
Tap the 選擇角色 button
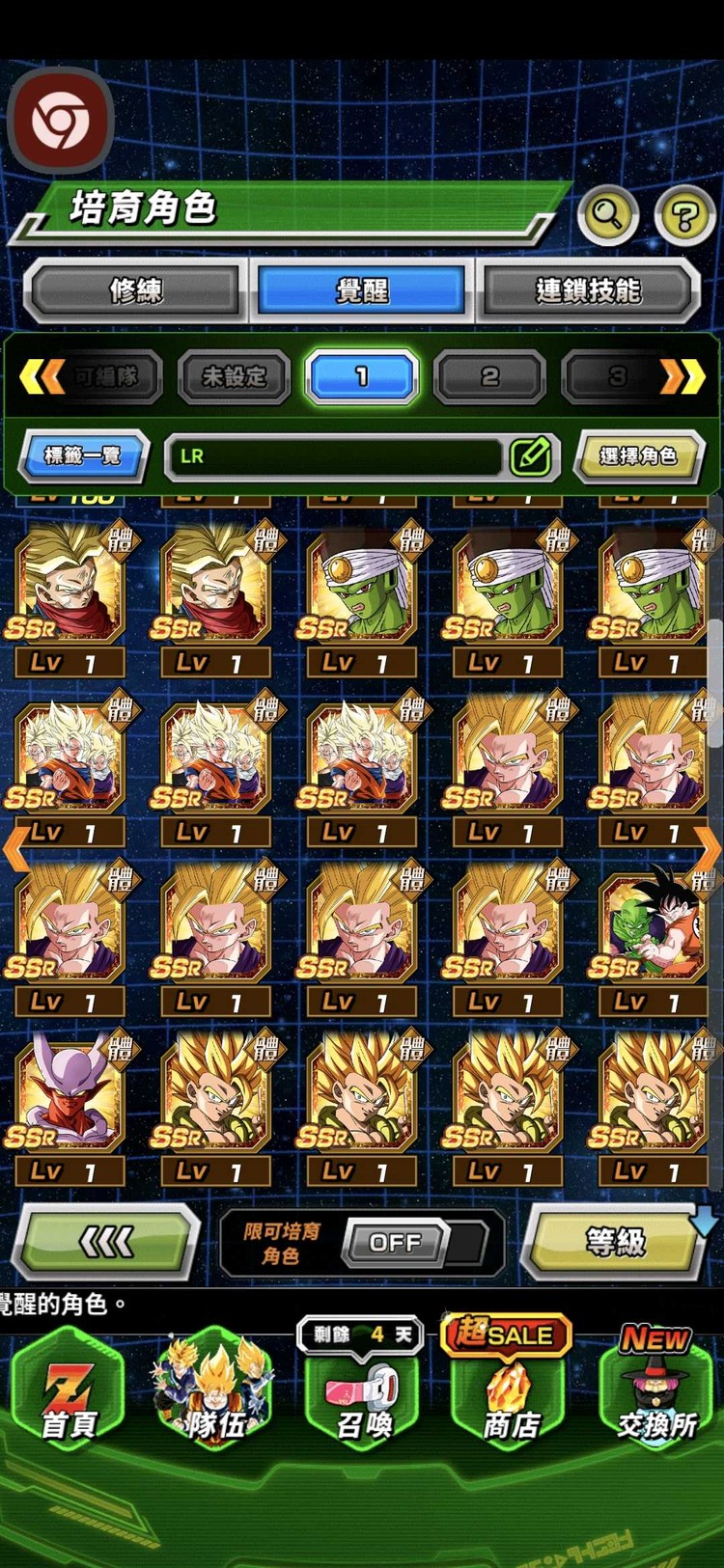(x=637, y=455)
